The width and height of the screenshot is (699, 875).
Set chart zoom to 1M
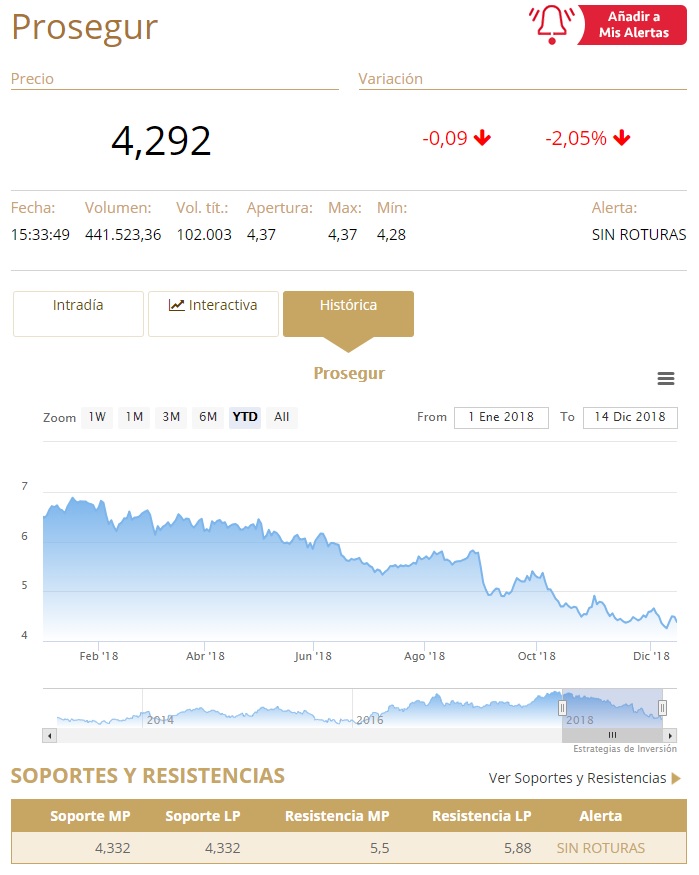[x=134, y=417]
